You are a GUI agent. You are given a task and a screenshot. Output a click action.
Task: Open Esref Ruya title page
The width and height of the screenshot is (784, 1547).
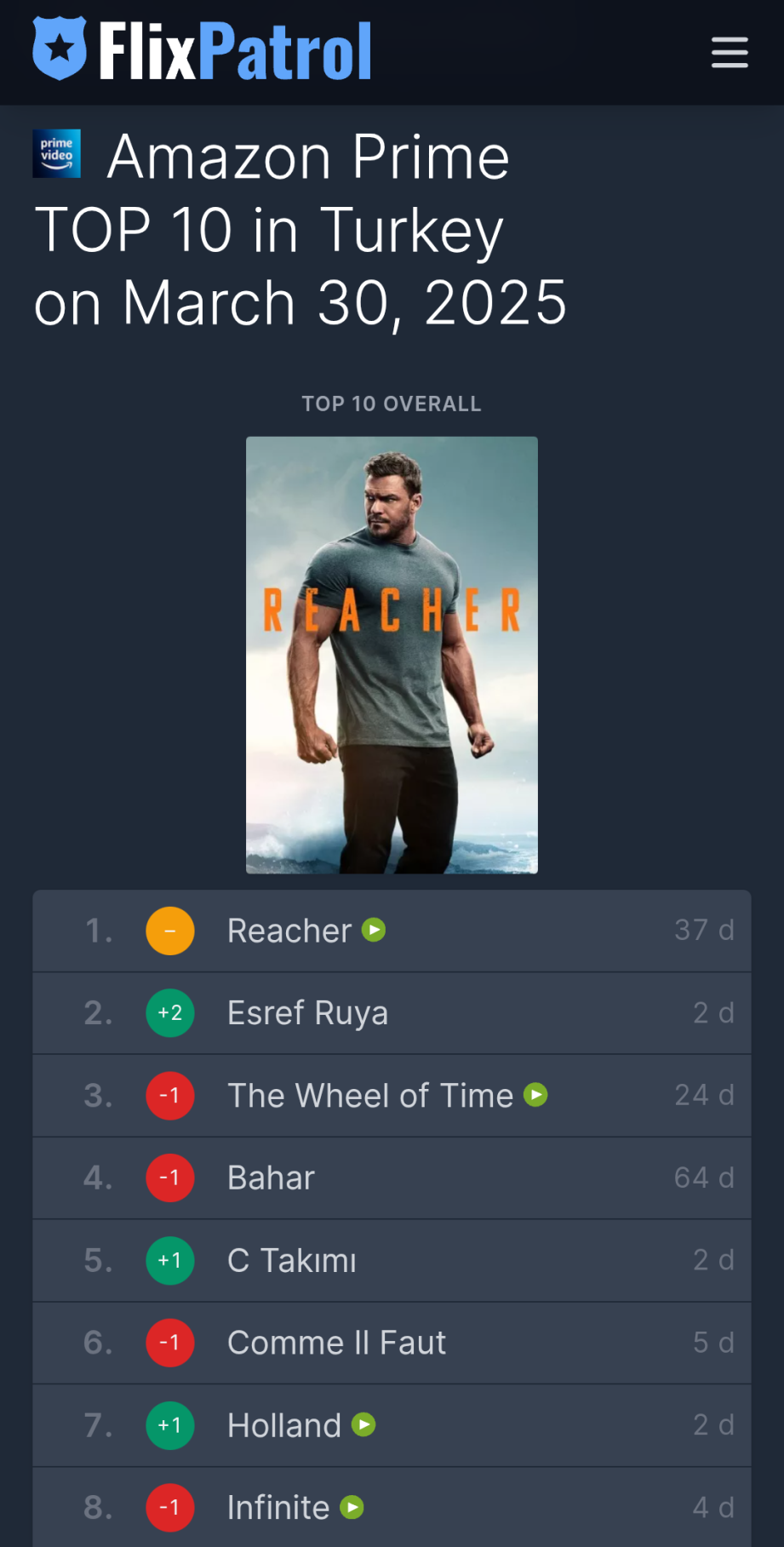pyautogui.click(x=307, y=1013)
